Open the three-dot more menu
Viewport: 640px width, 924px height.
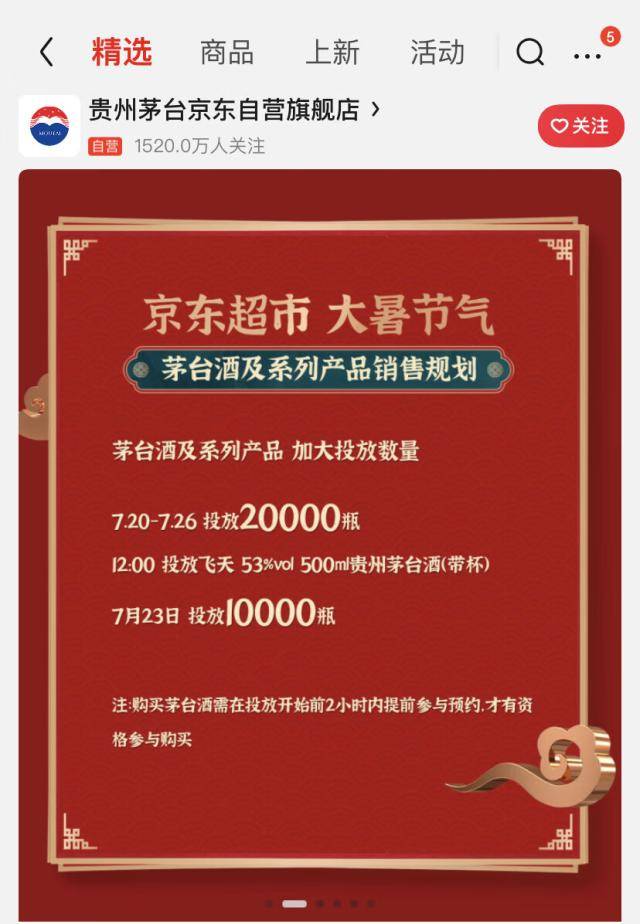pyautogui.click(x=587, y=56)
